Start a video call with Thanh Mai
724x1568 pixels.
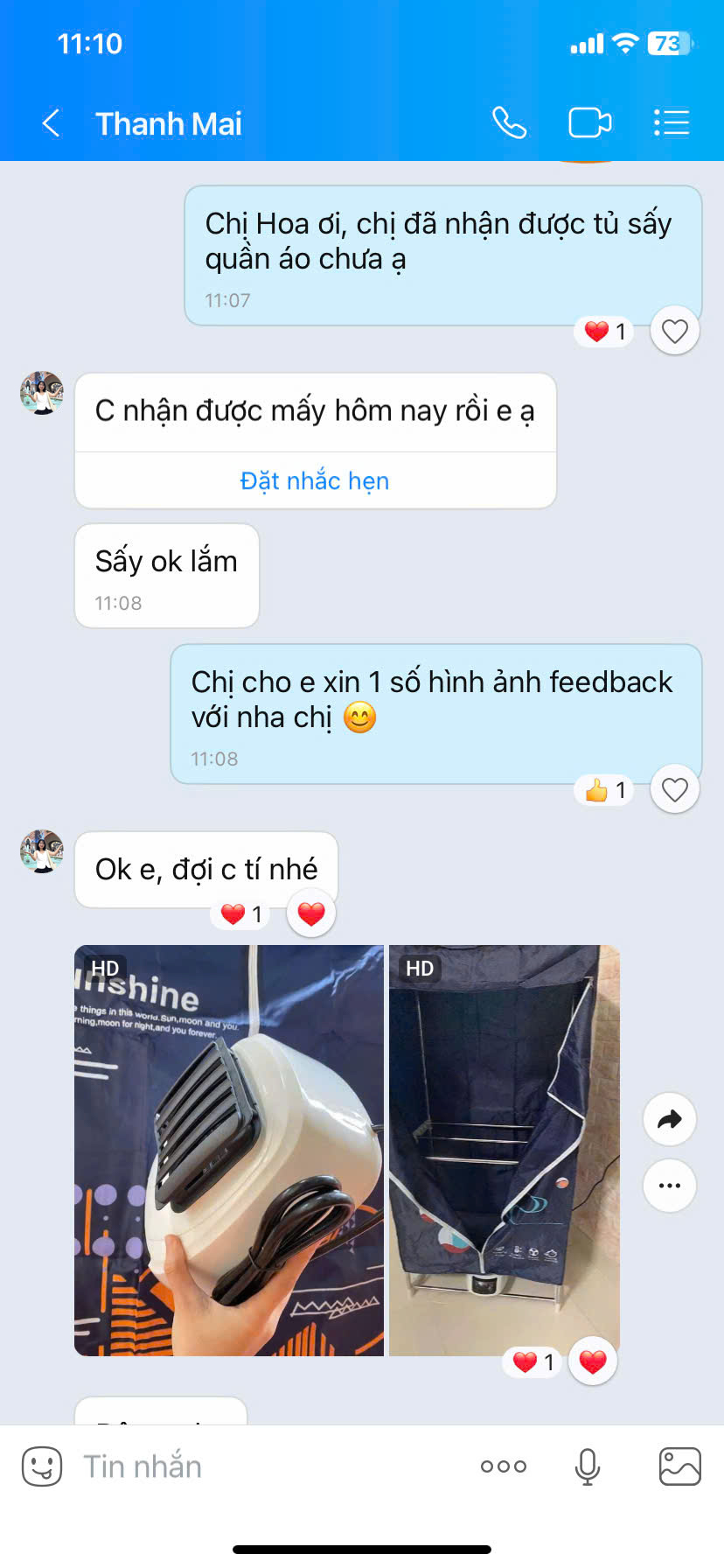tap(590, 123)
